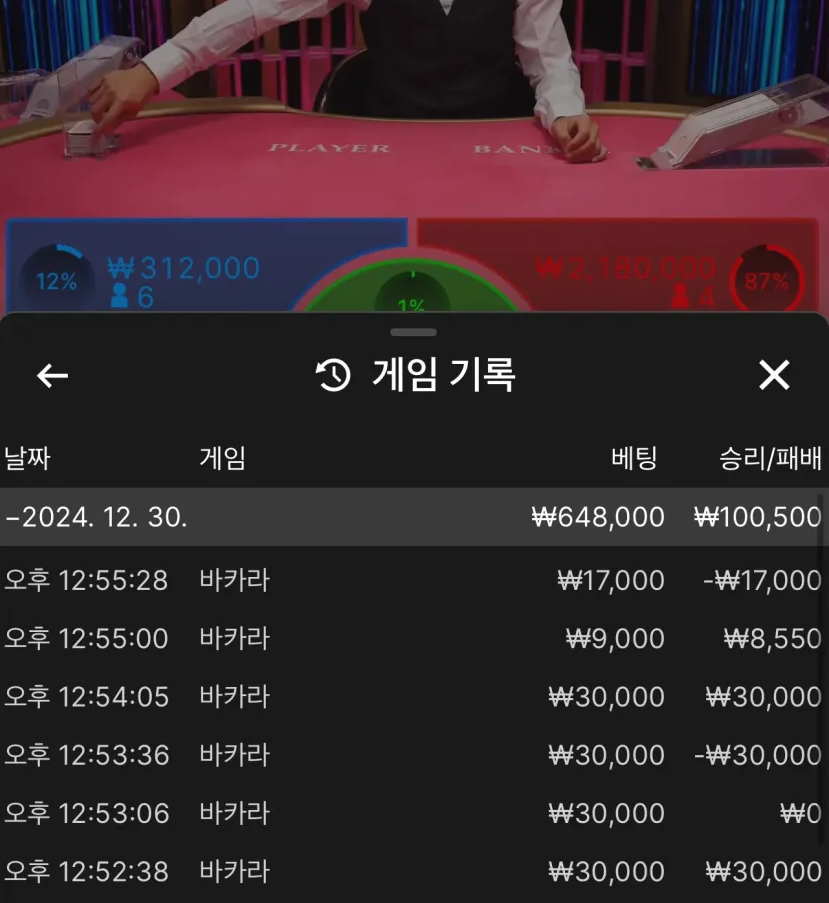829x903 pixels.
Task: Open the 12:55:00 baccarat round record
Action: 412,639
